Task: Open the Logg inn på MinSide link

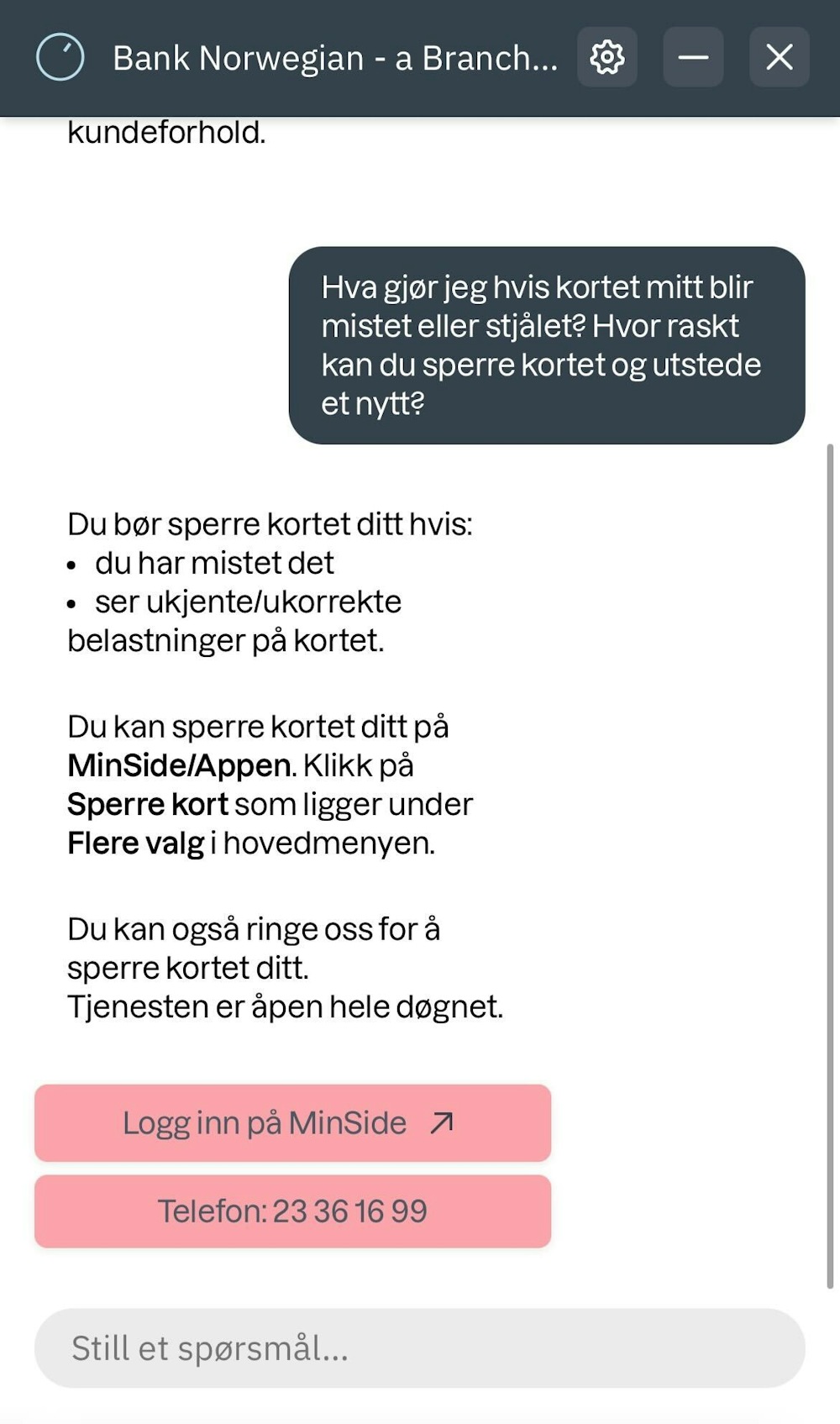Action: pyautogui.click(x=292, y=1123)
